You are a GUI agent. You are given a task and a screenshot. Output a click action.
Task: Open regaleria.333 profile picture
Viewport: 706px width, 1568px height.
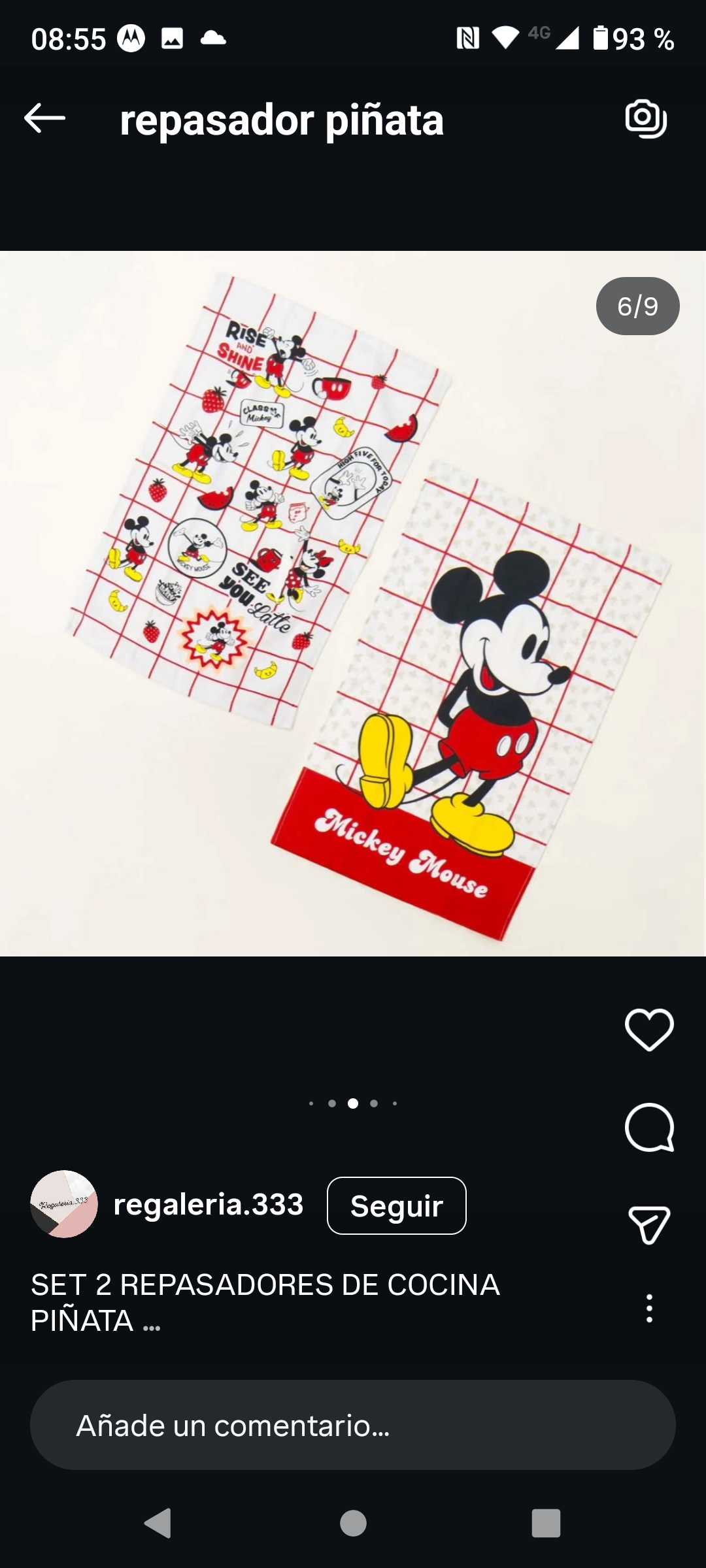tap(64, 1204)
